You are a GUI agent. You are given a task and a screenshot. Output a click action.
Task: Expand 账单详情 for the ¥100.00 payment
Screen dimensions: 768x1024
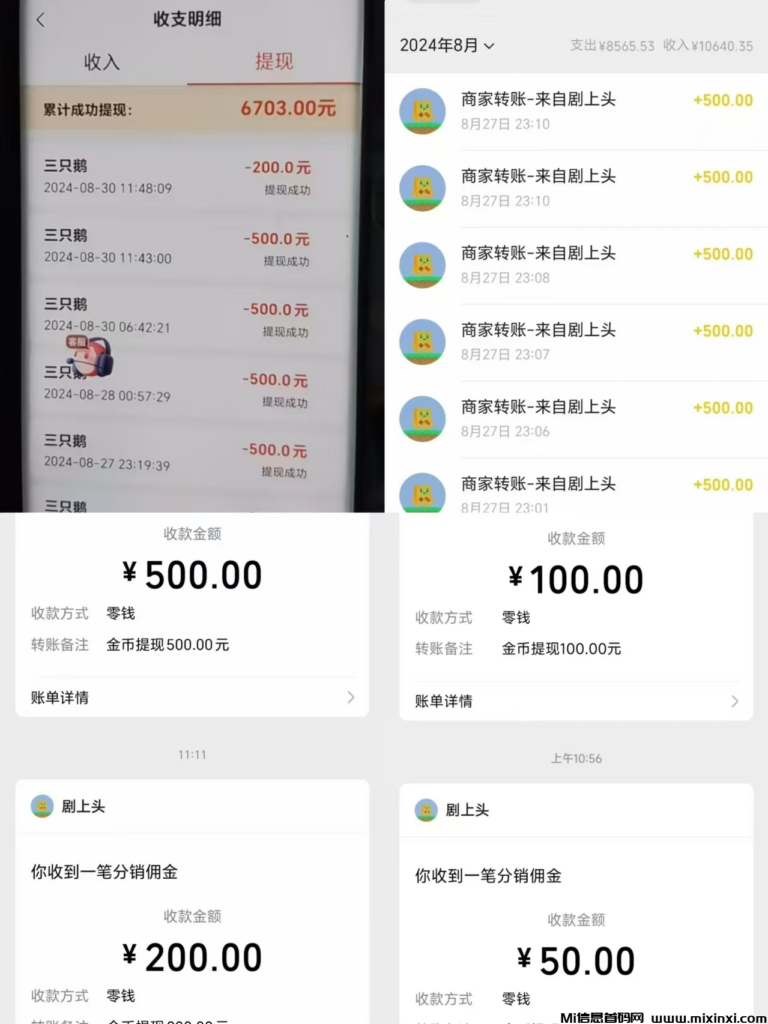(575, 701)
